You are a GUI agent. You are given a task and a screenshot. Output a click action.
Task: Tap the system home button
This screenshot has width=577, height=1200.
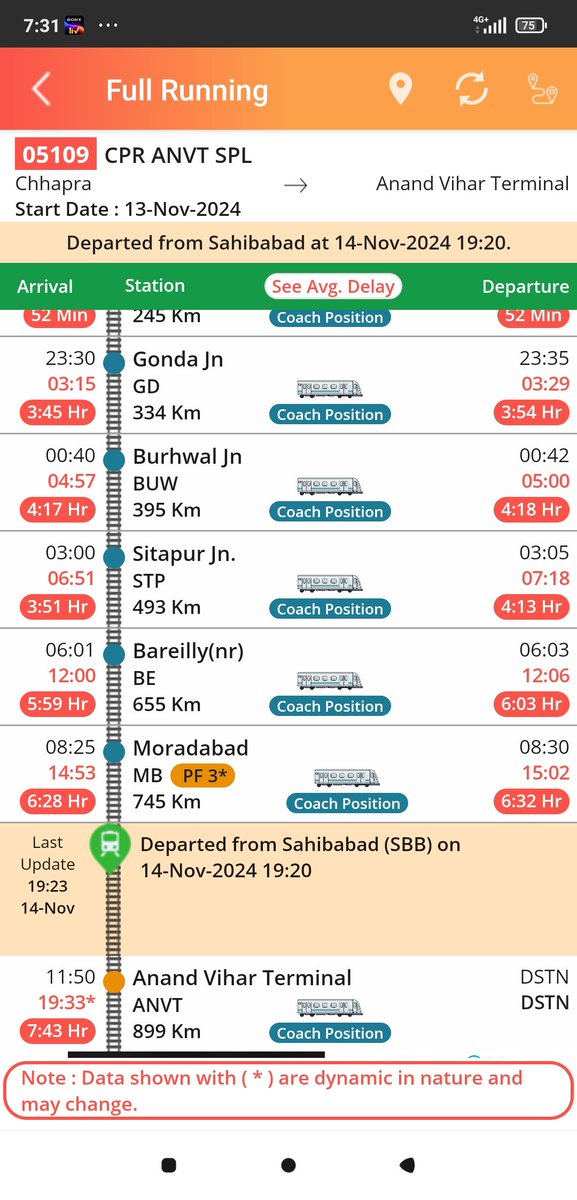tap(288, 1165)
